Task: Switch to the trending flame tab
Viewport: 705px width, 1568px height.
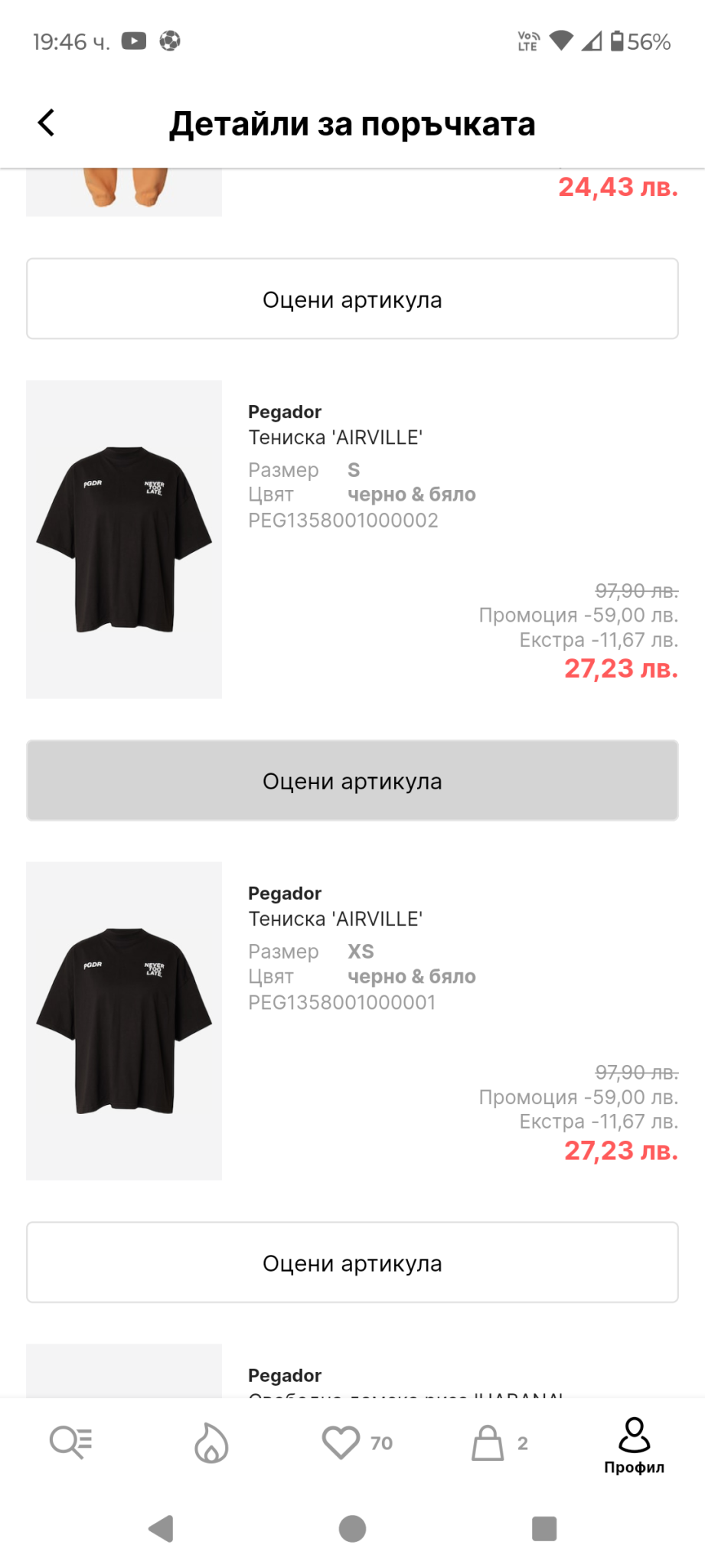Action: point(211,1443)
